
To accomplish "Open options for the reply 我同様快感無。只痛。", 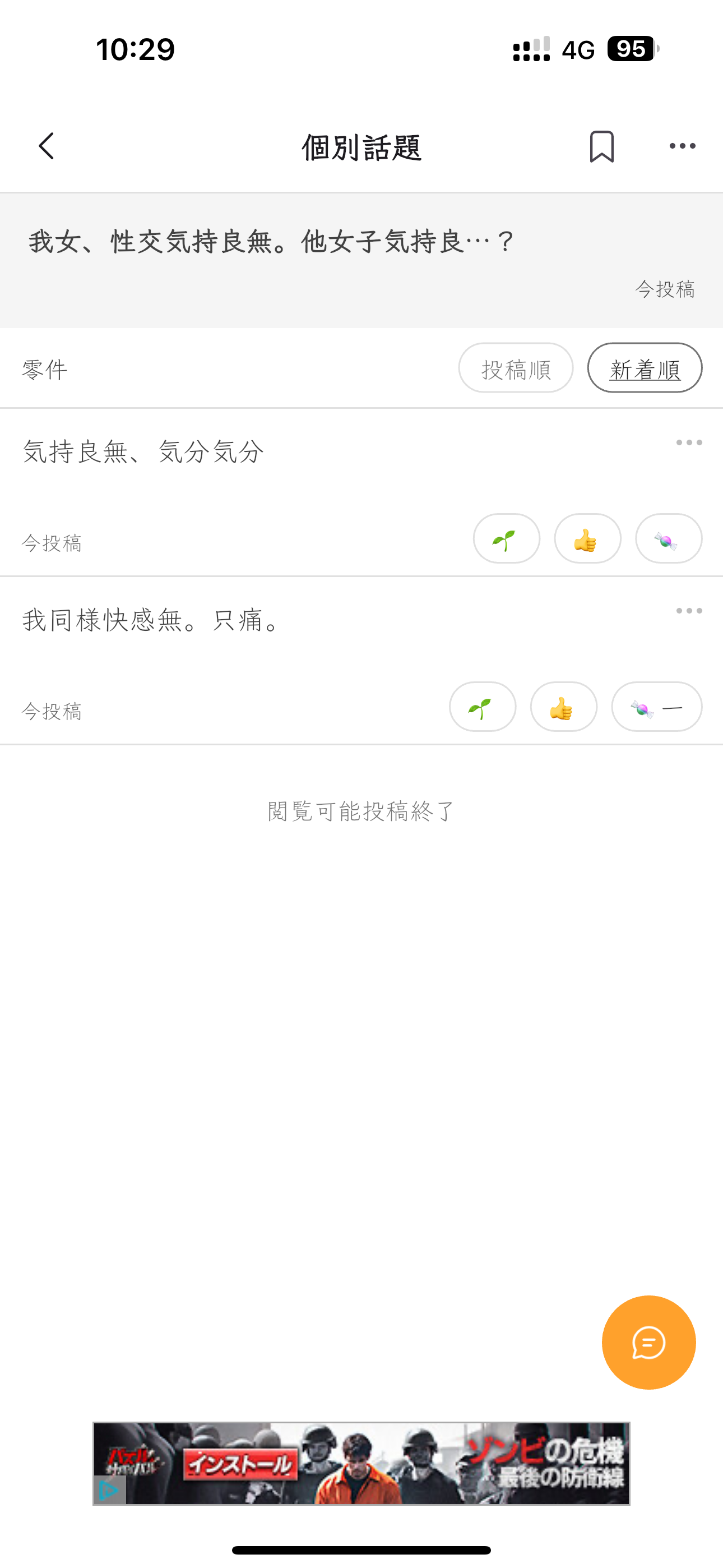I will (x=689, y=611).
